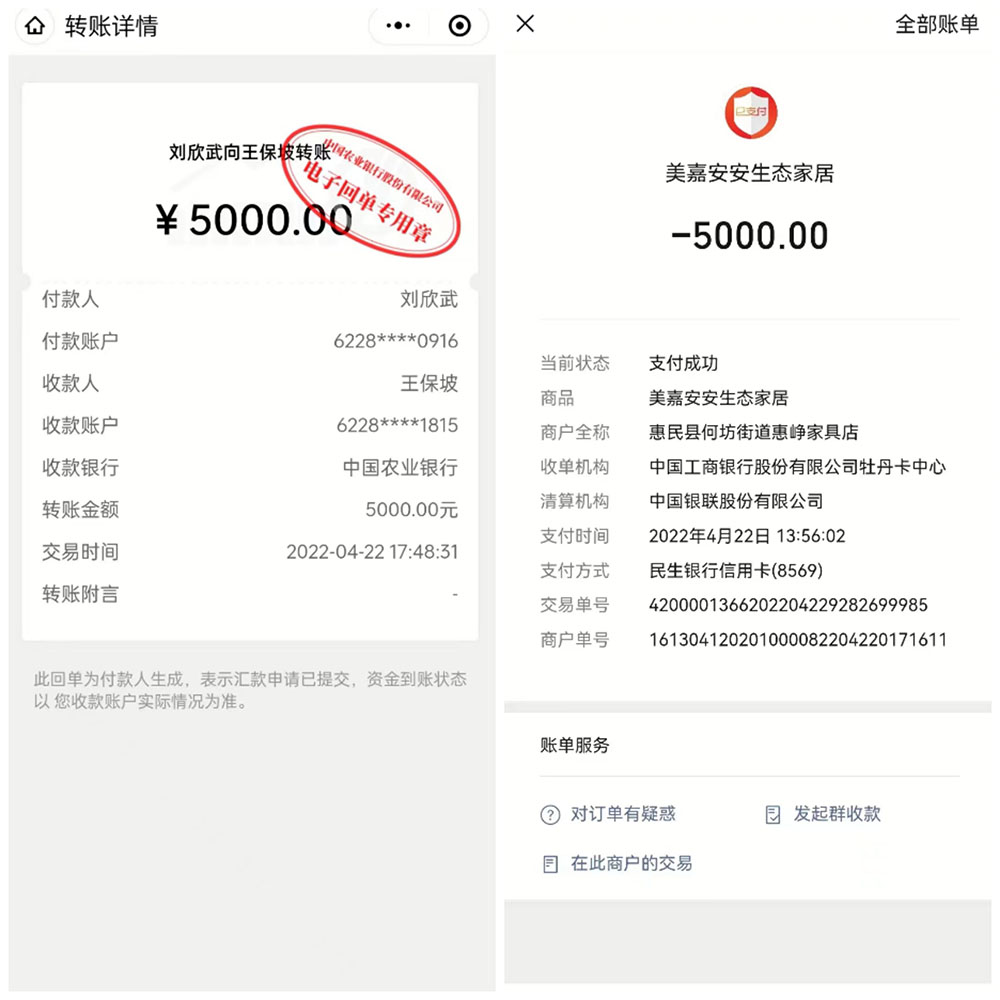Viewport: 1000px width, 1000px height.
Task: Close the mini program via circle button
Action: point(459,27)
